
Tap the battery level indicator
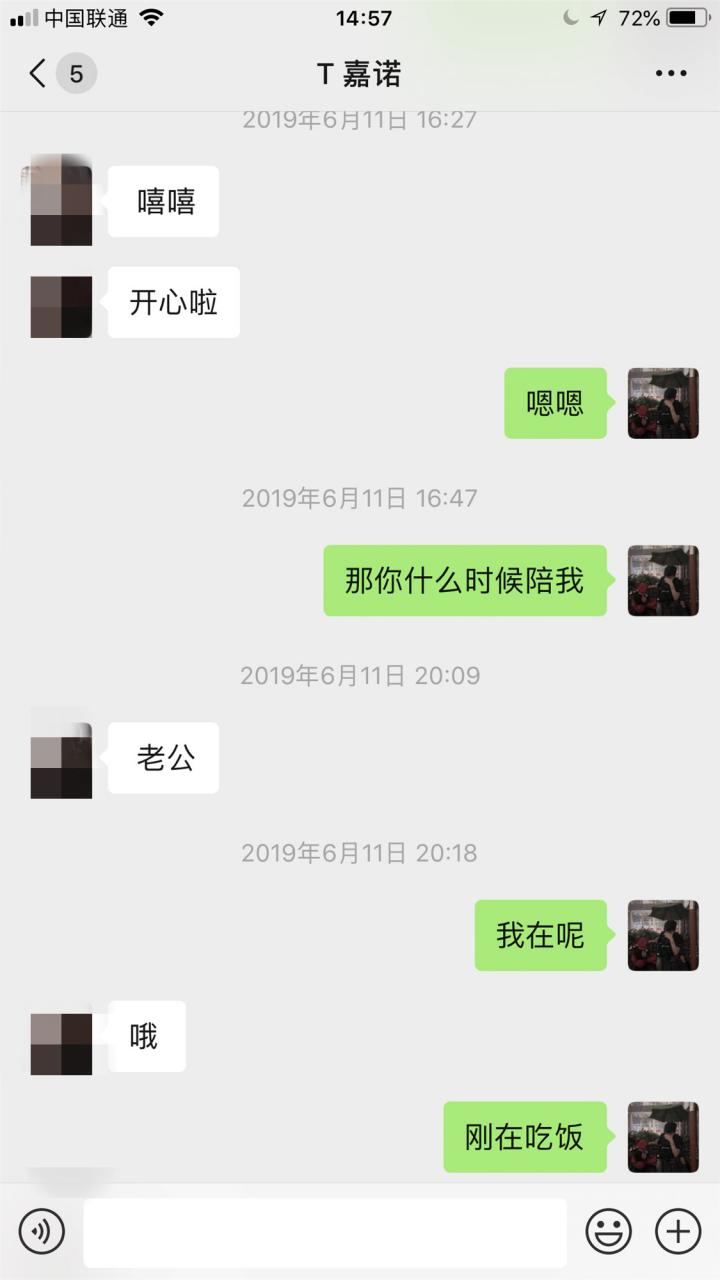tap(688, 16)
